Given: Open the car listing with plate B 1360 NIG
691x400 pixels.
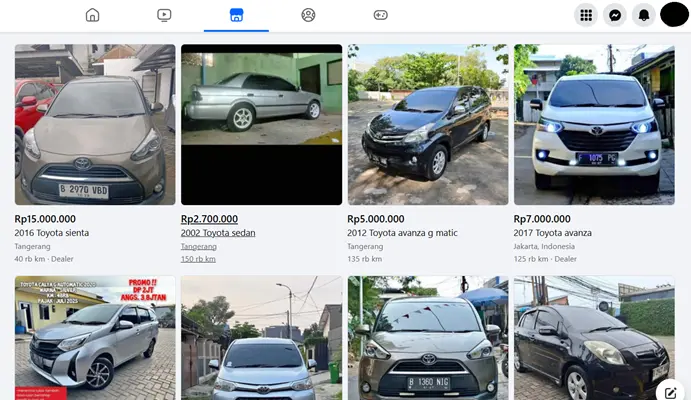Looking at the screenshot, I should pos(428,338).
